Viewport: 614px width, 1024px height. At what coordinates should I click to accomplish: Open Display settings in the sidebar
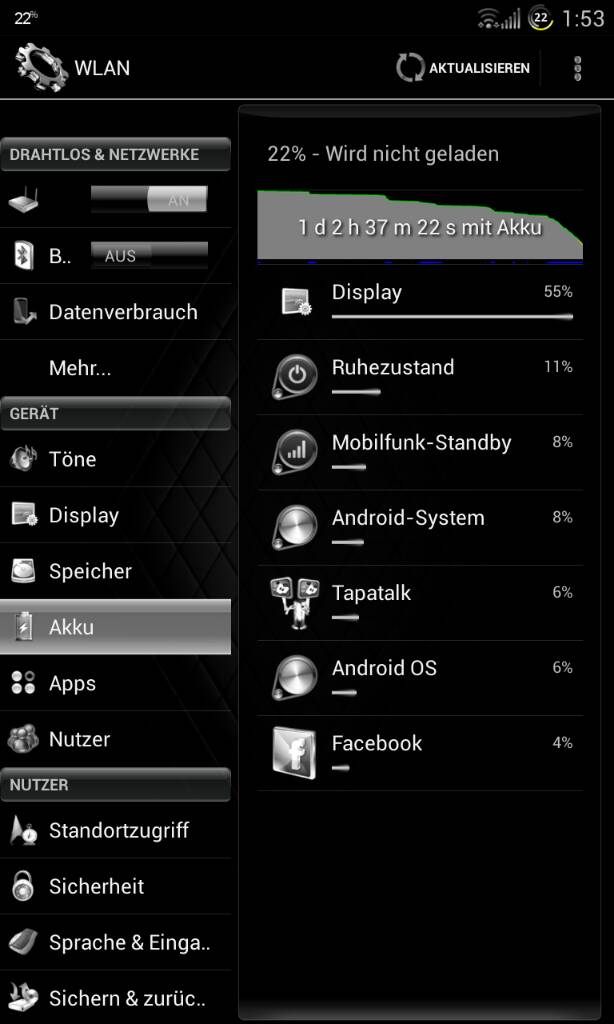pos(115,515)
